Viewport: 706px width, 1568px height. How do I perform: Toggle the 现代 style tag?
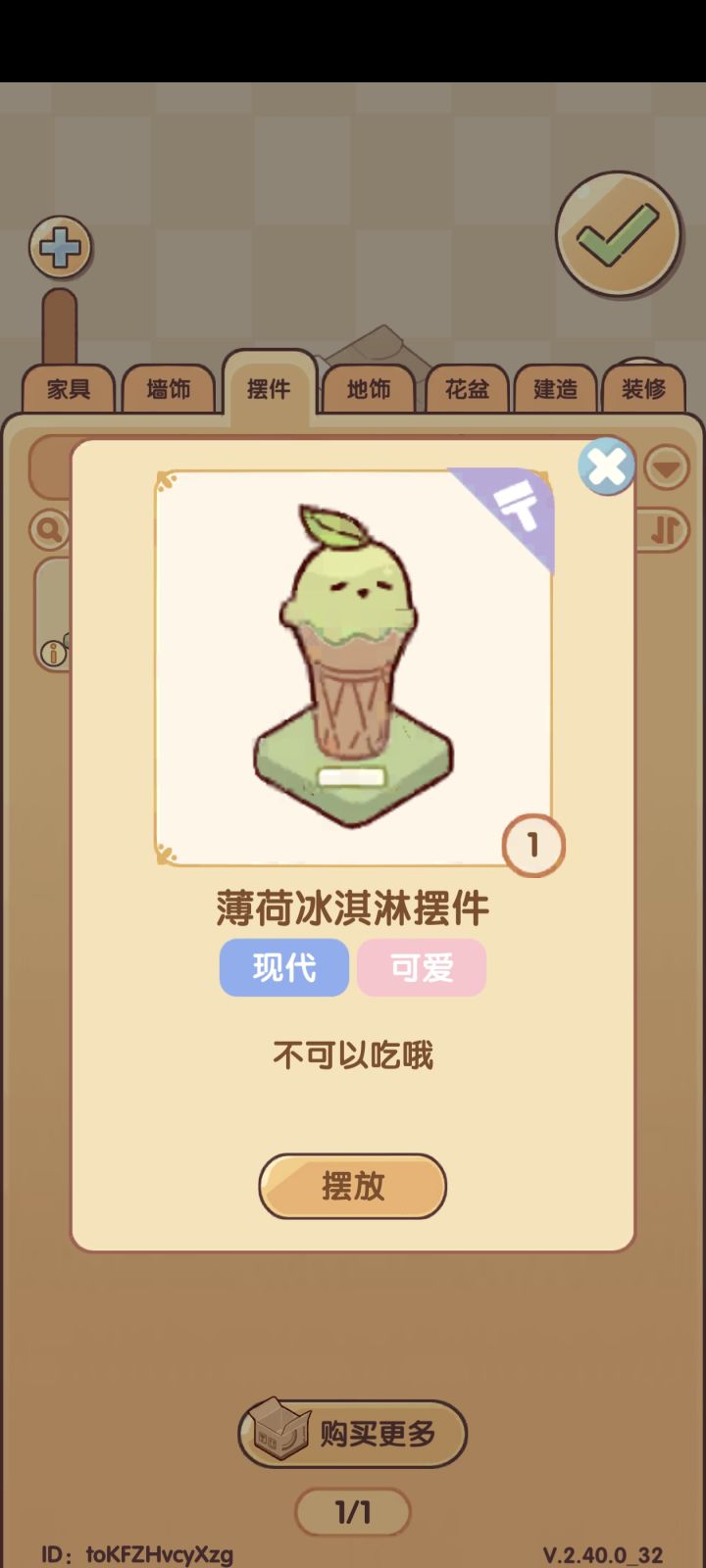tap(283, 968)
